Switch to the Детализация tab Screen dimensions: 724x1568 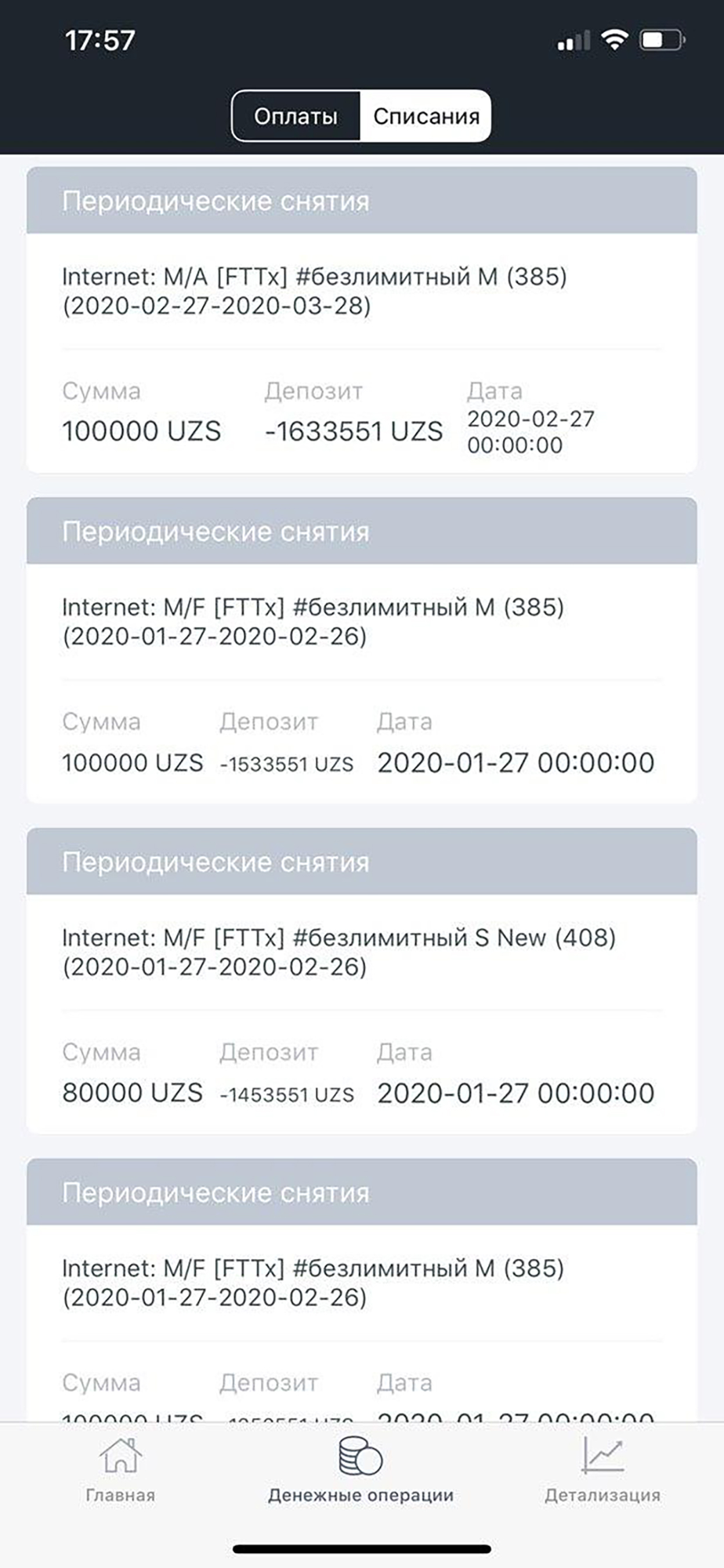[602, 1471]
